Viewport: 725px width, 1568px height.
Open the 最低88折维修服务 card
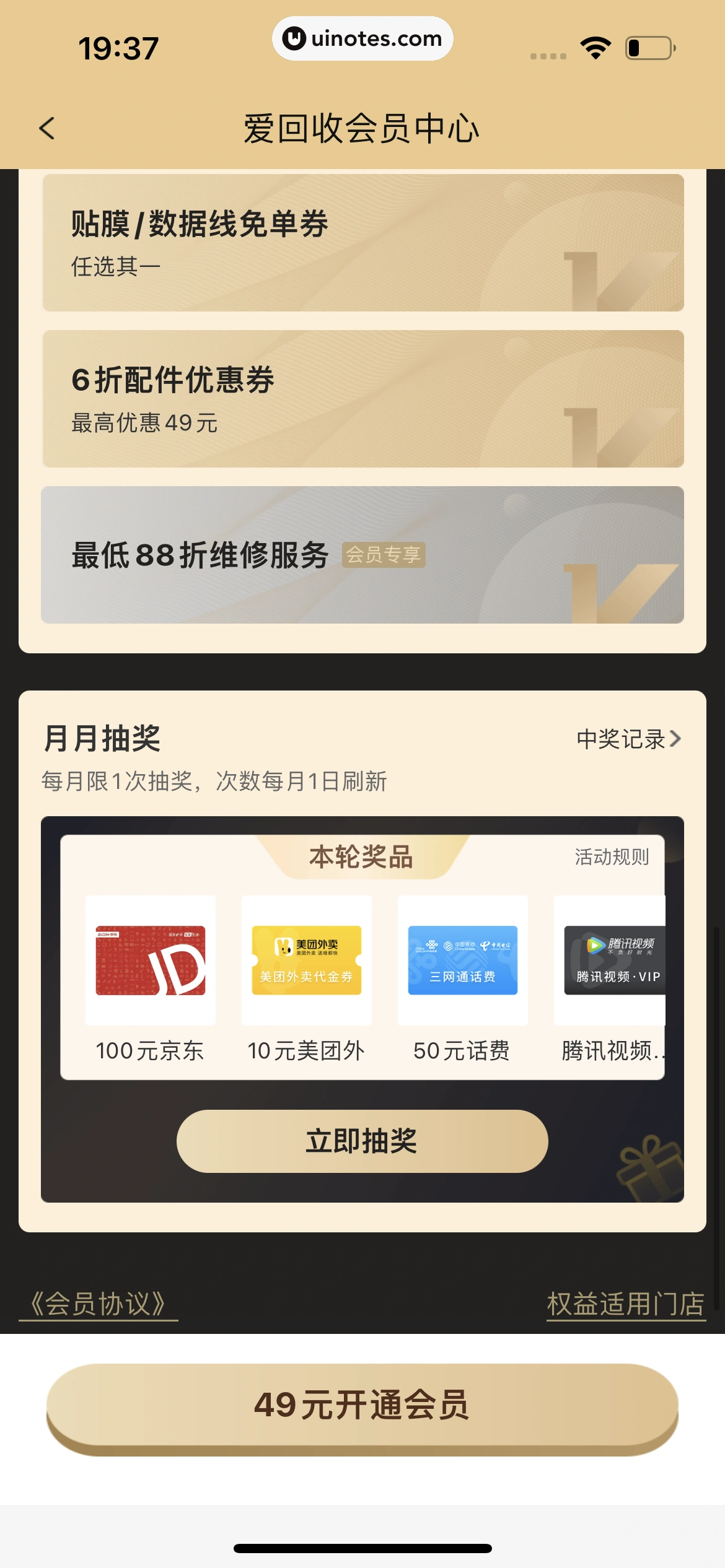tap(362, 555)
